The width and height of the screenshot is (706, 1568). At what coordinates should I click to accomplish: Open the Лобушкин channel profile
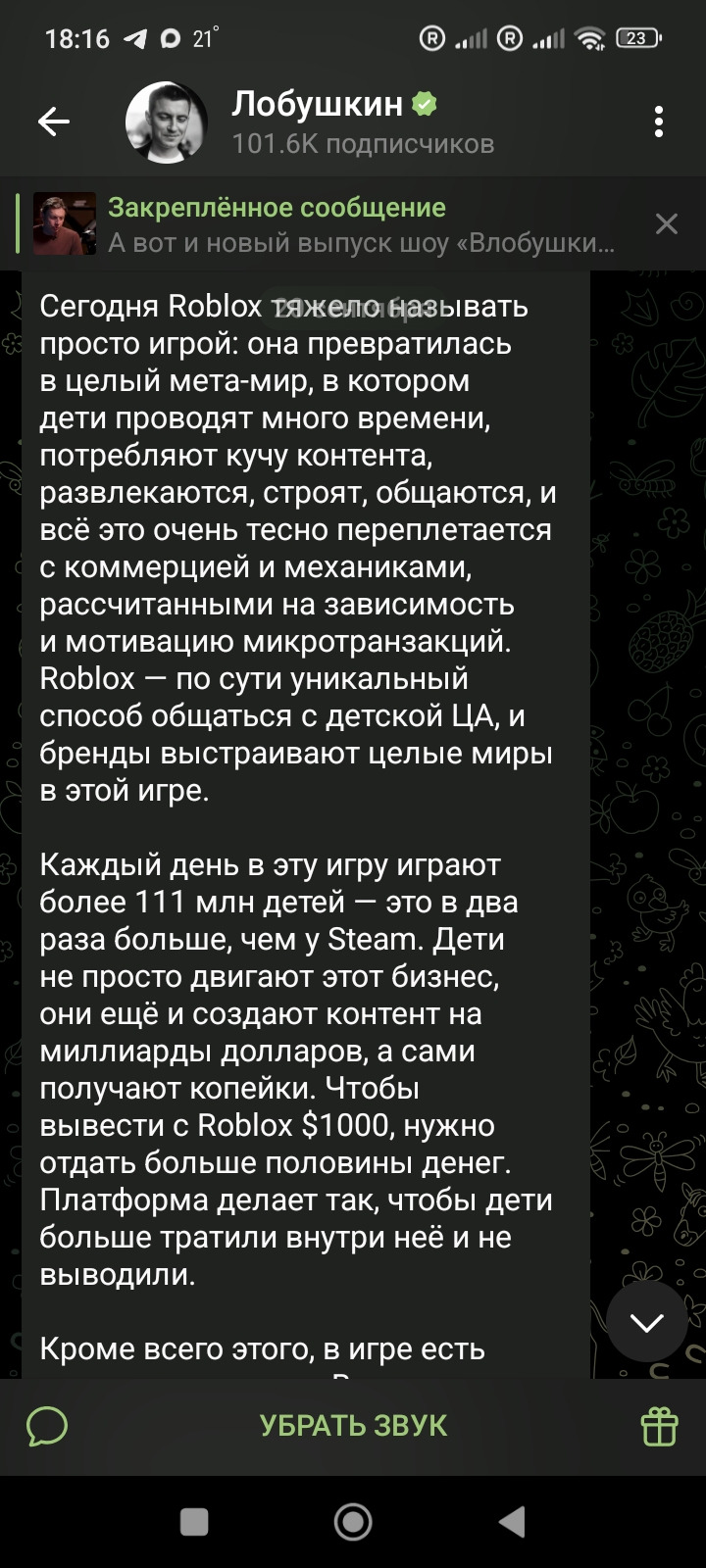(333, 122)
